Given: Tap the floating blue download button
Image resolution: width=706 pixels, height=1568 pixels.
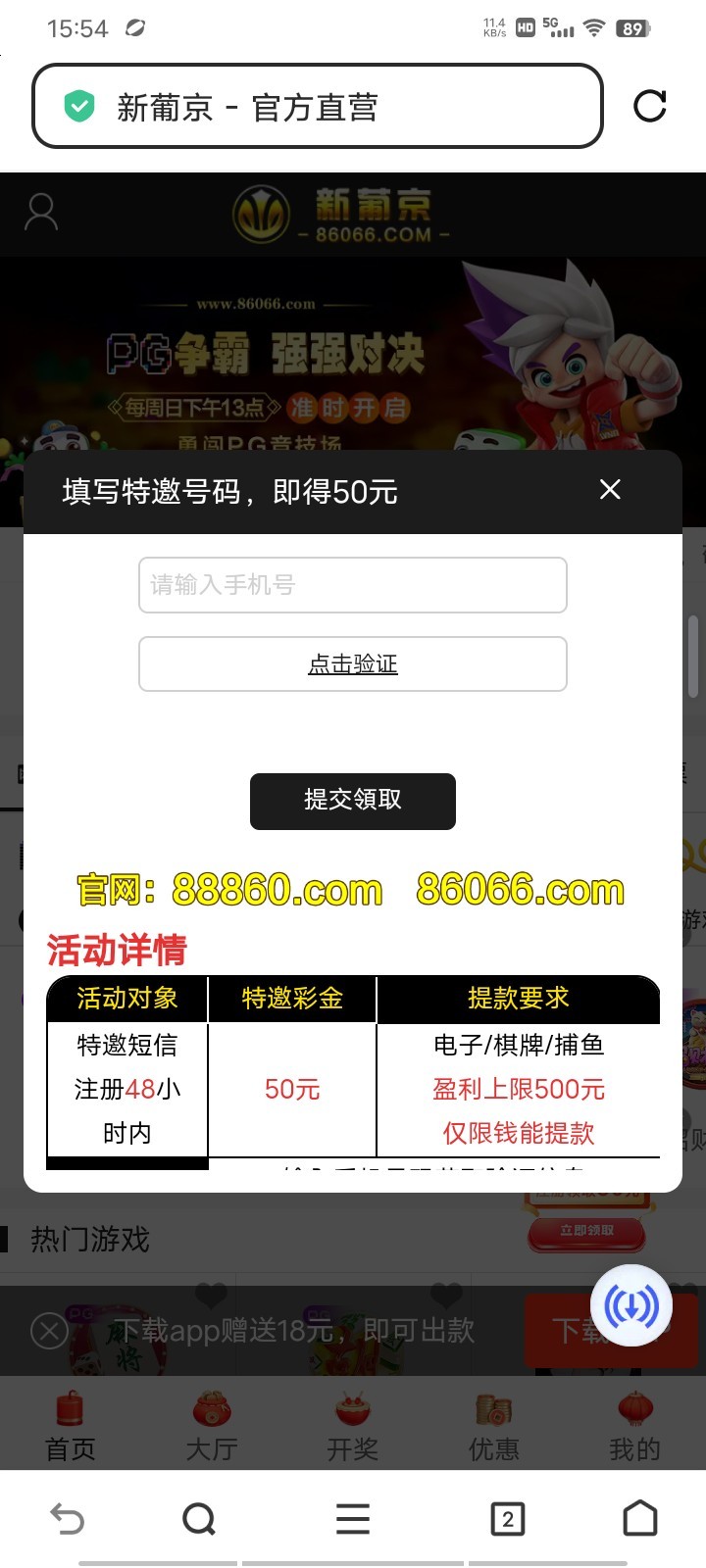Looking at the screenshot, I should click(630, 1305).
